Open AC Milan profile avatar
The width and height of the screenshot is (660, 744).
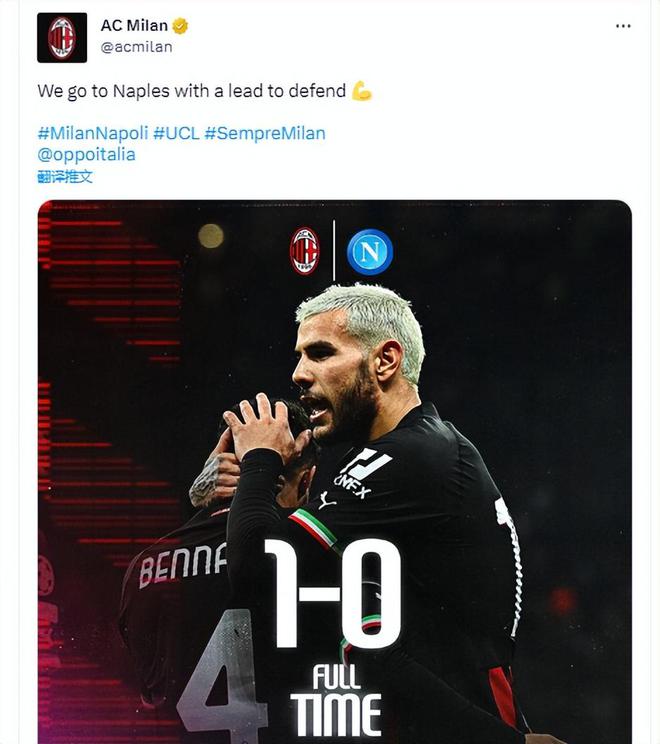[62, 38]
